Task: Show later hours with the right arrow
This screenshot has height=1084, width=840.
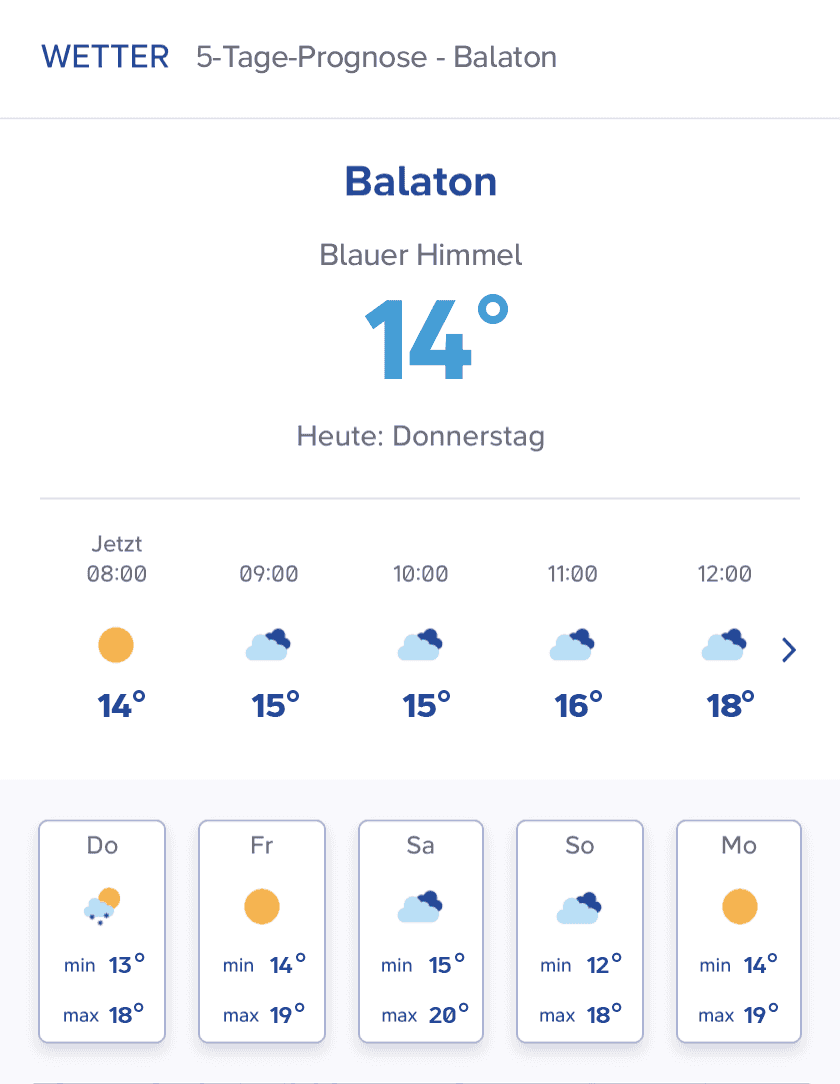Action: [x=789, y=651]
